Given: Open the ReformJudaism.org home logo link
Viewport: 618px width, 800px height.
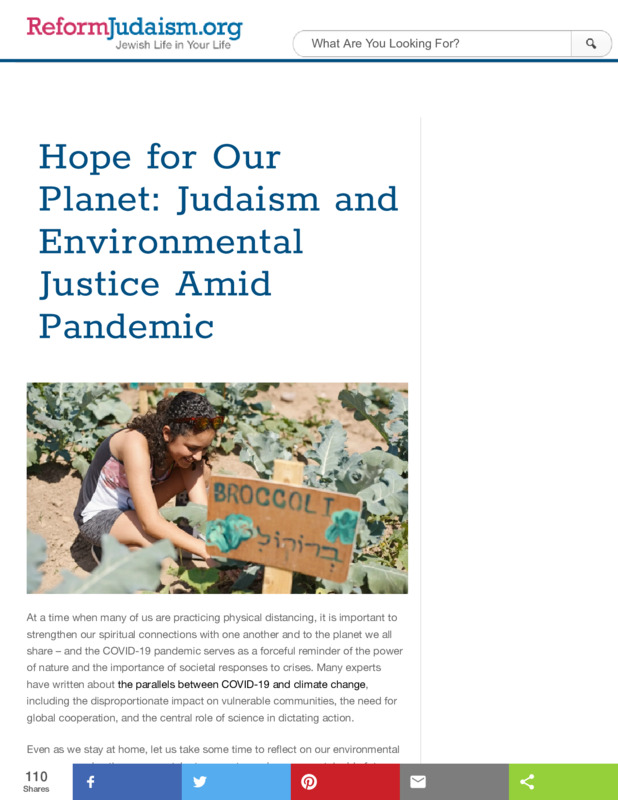Looking at the screenshot, I should (134, 32).
